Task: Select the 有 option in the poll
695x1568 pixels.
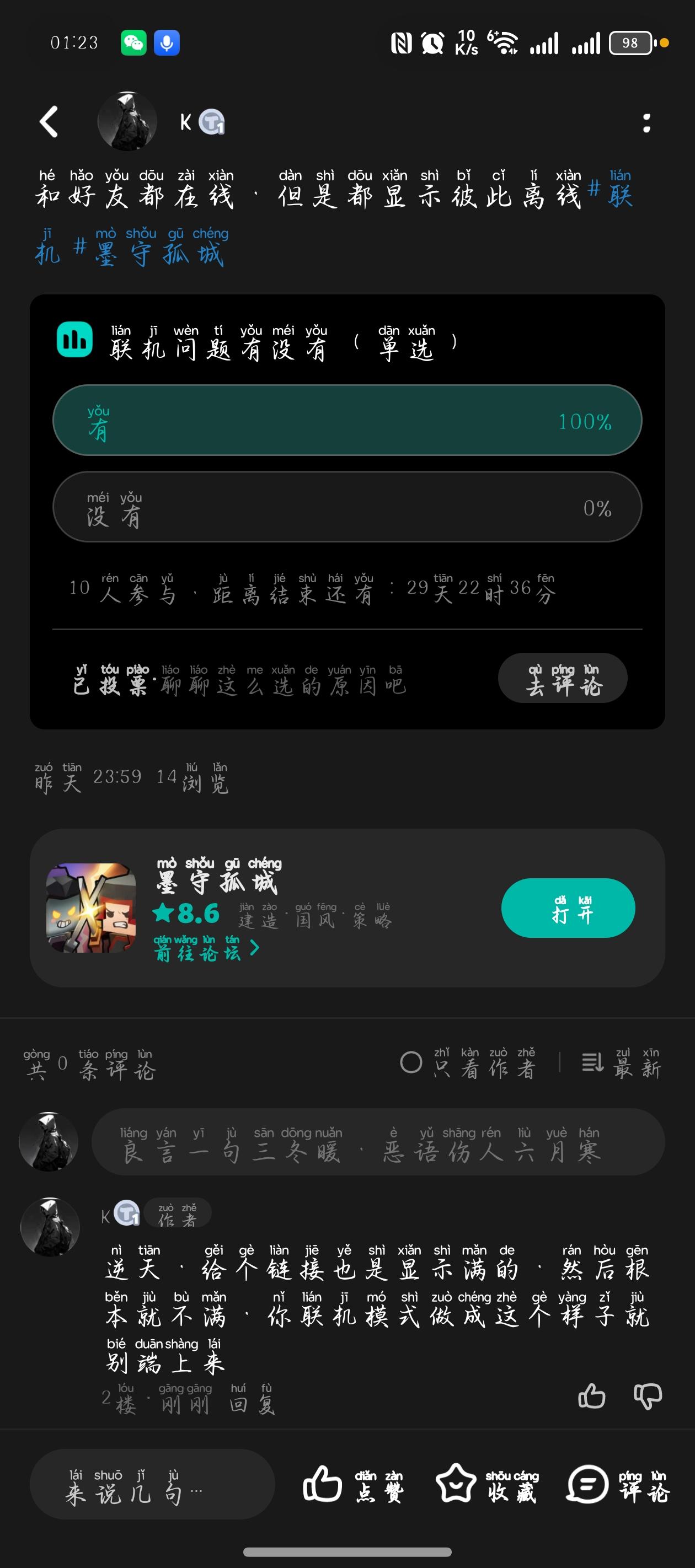Action: [x=347, y=420]
